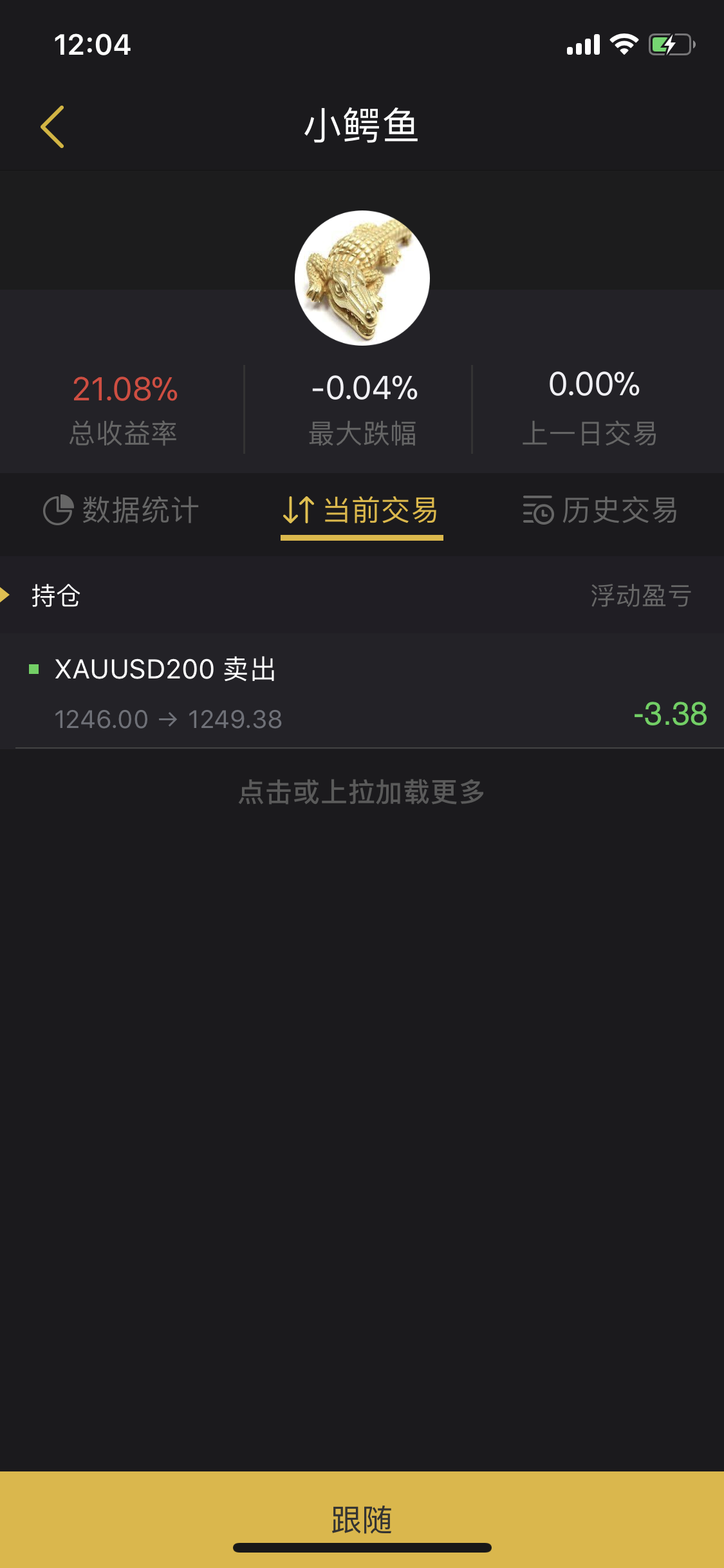Select the 当前交易 tab

(362, 510)
